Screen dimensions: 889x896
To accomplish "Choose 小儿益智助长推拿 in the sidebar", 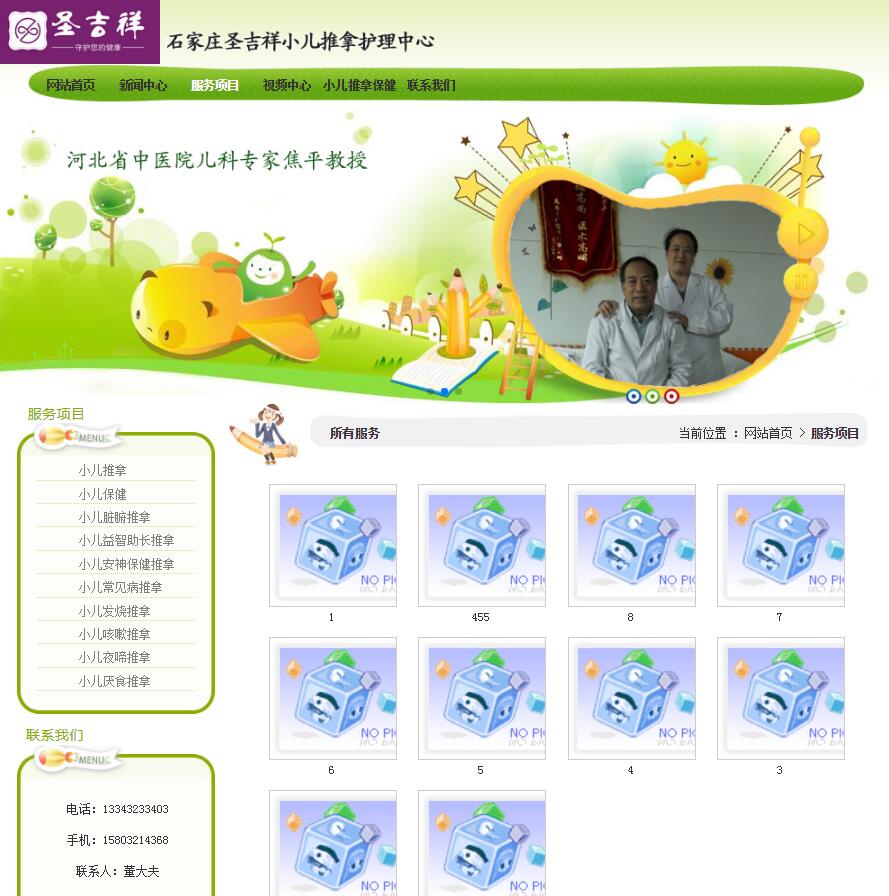I will 126,541.
